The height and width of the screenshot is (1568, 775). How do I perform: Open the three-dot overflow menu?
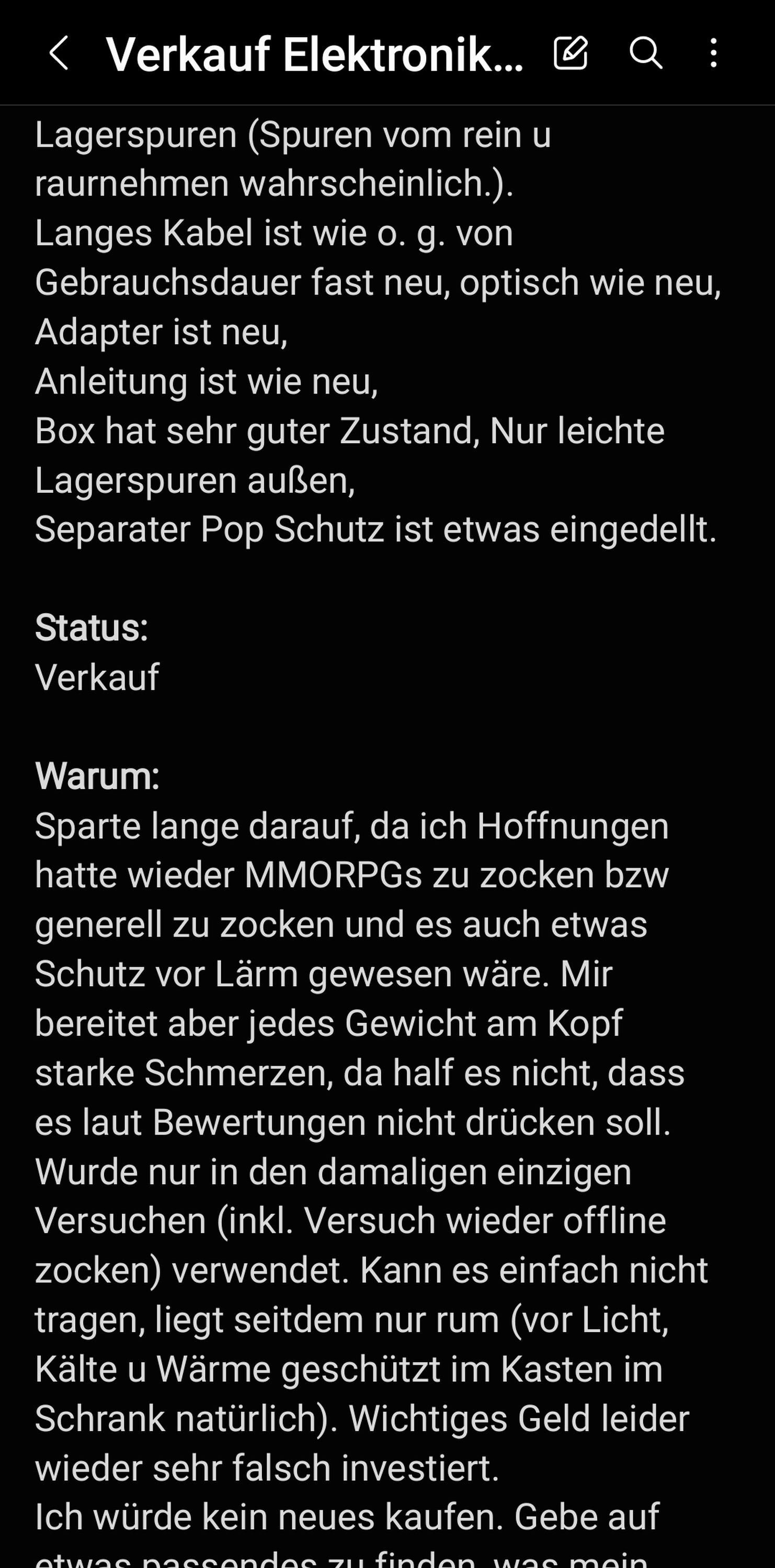(x=713, y=52)
